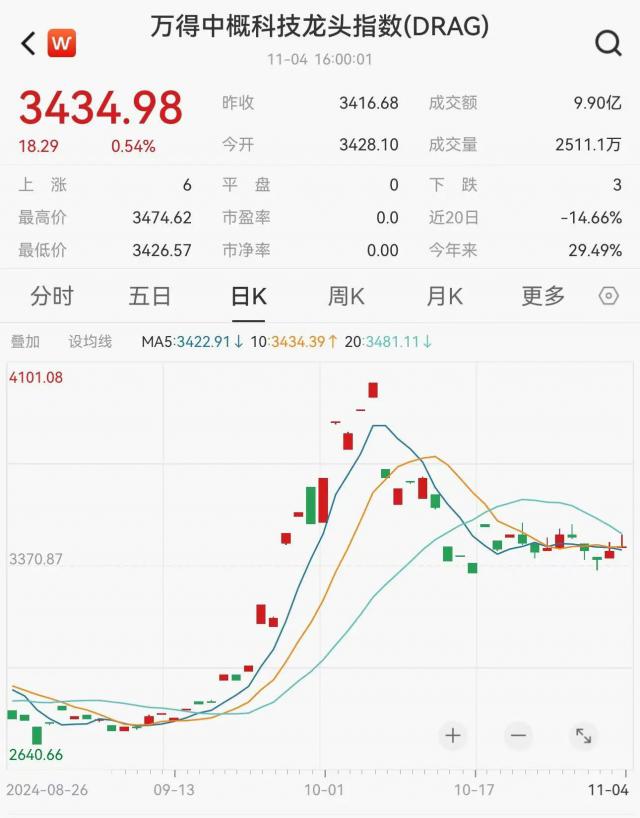This screenshot has height=818, width=640.
Task: Switch to the 周K chart tab
Action: point(346,296)
